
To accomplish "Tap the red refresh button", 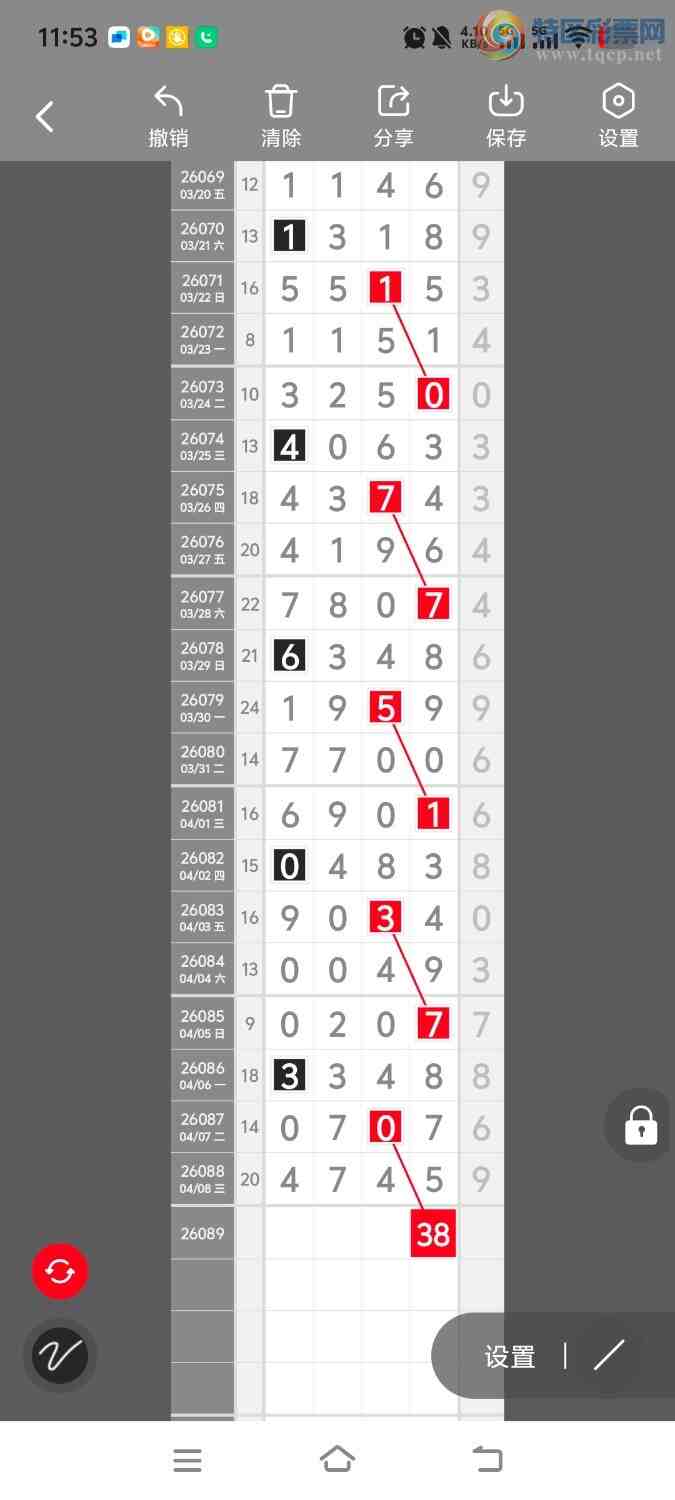I will coord(60,1272).
